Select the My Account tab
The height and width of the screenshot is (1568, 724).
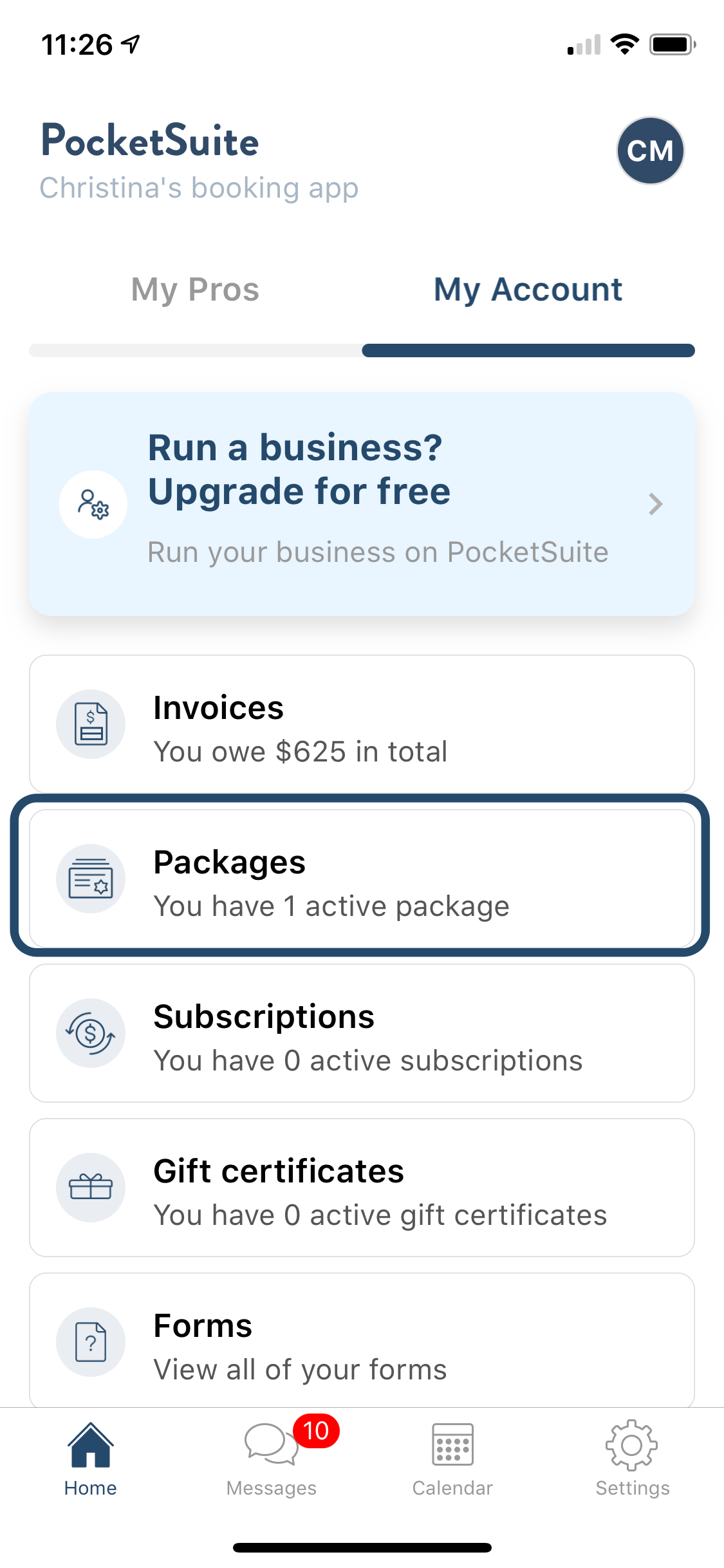pos(528,290)
